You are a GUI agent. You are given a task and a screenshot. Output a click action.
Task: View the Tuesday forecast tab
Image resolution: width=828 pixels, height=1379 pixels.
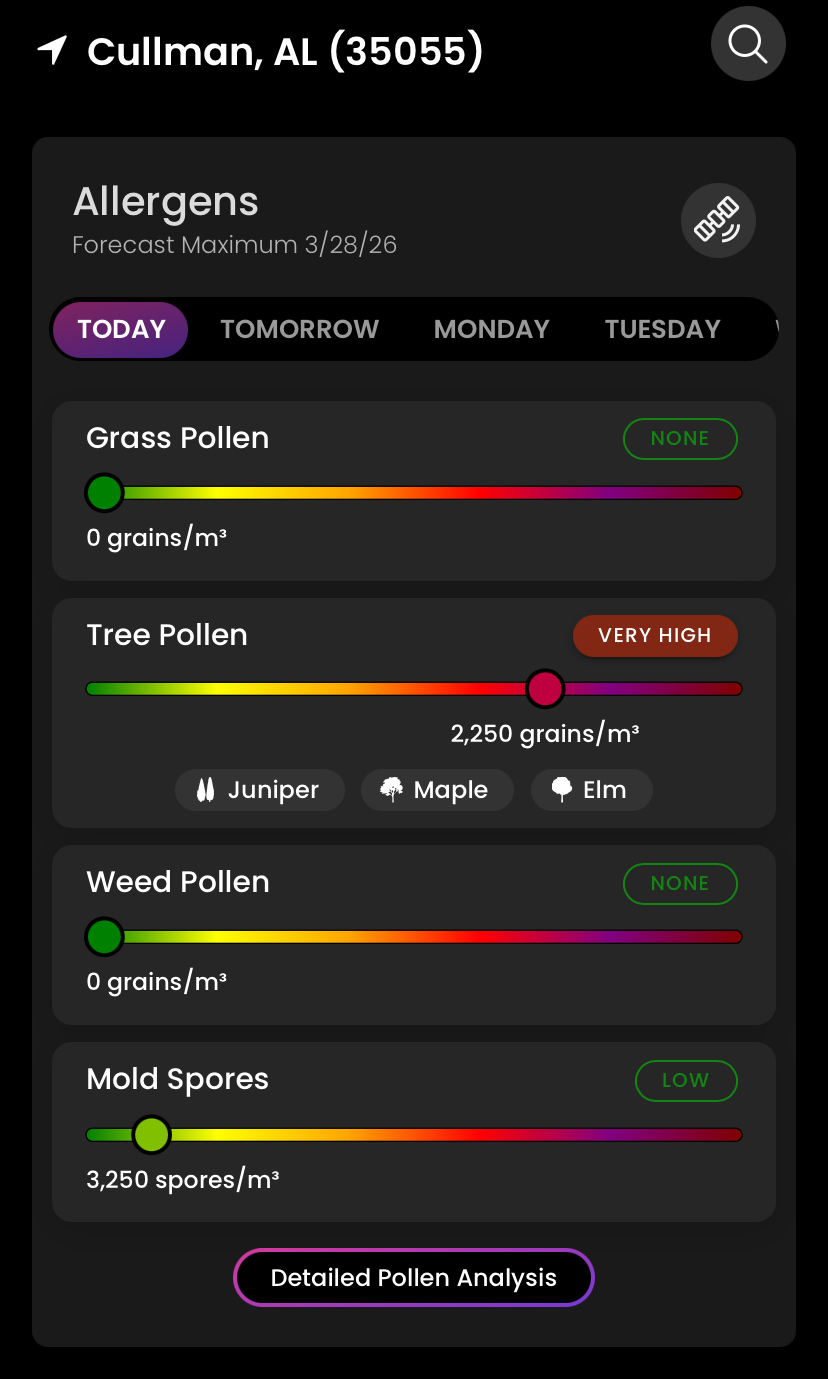tap(662, 329)
